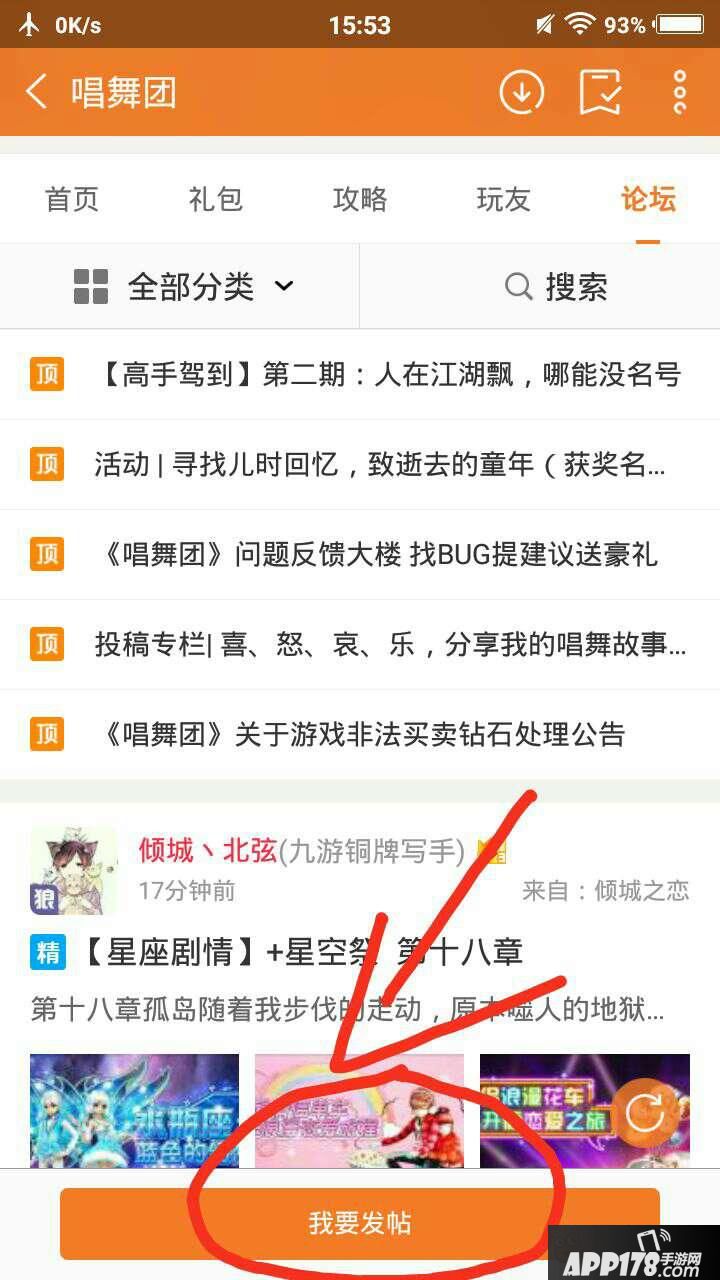
Task: Switch to the 首页 tab
Action: (72, 199)
